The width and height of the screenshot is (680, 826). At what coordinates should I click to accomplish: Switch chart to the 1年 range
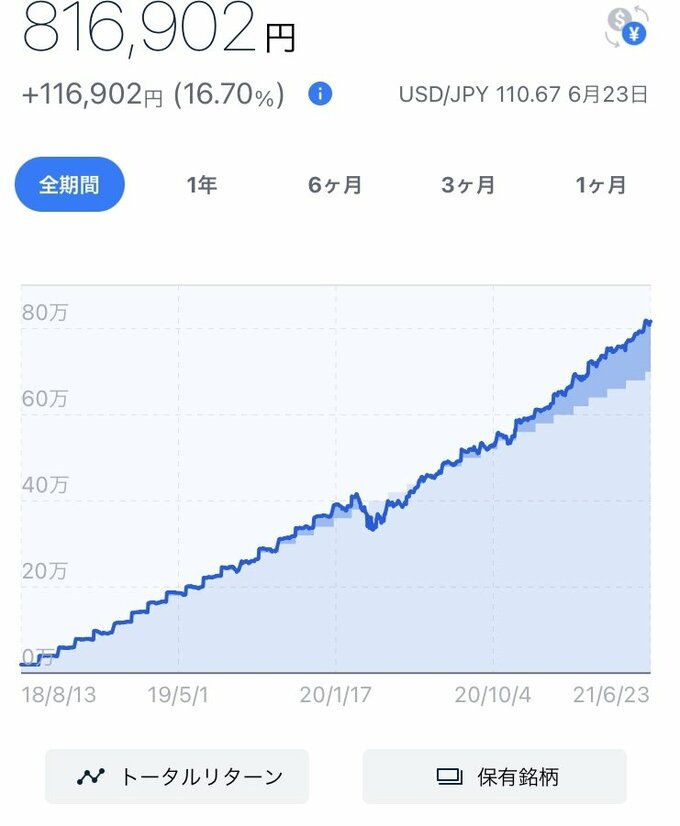pos(201,185)
